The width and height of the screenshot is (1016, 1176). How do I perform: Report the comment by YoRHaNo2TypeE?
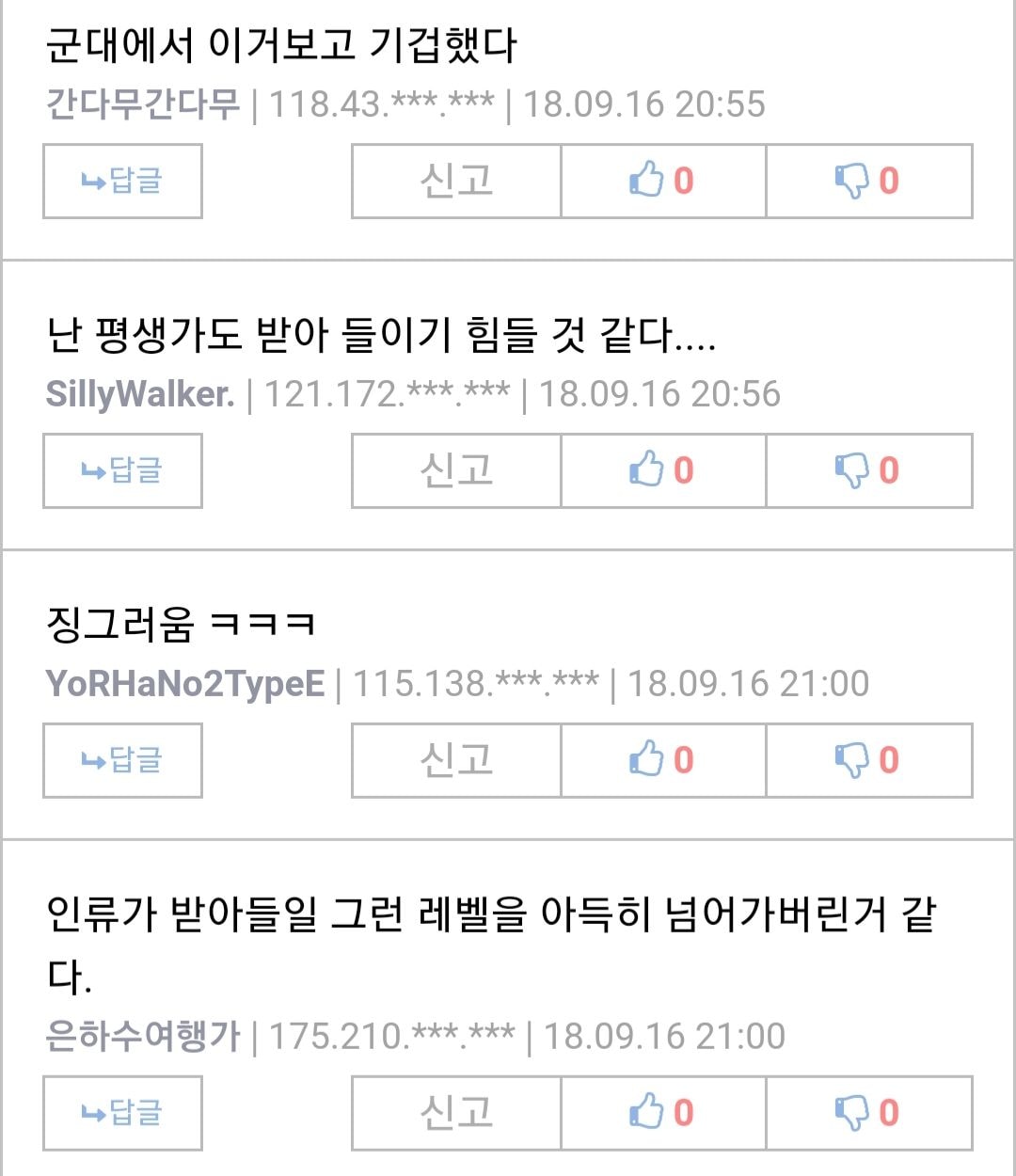(456, 760)
